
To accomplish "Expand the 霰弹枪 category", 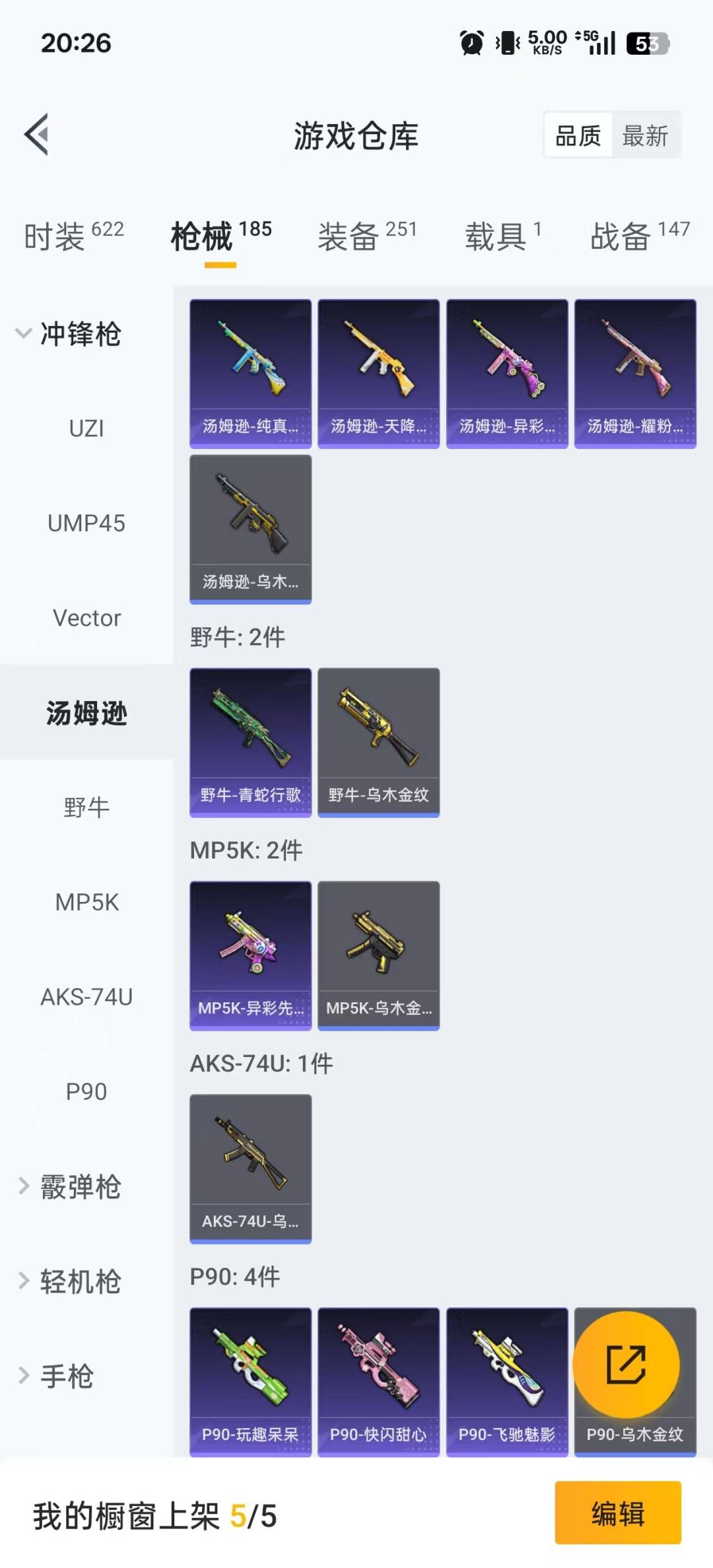I will [x=69, y=1186].
